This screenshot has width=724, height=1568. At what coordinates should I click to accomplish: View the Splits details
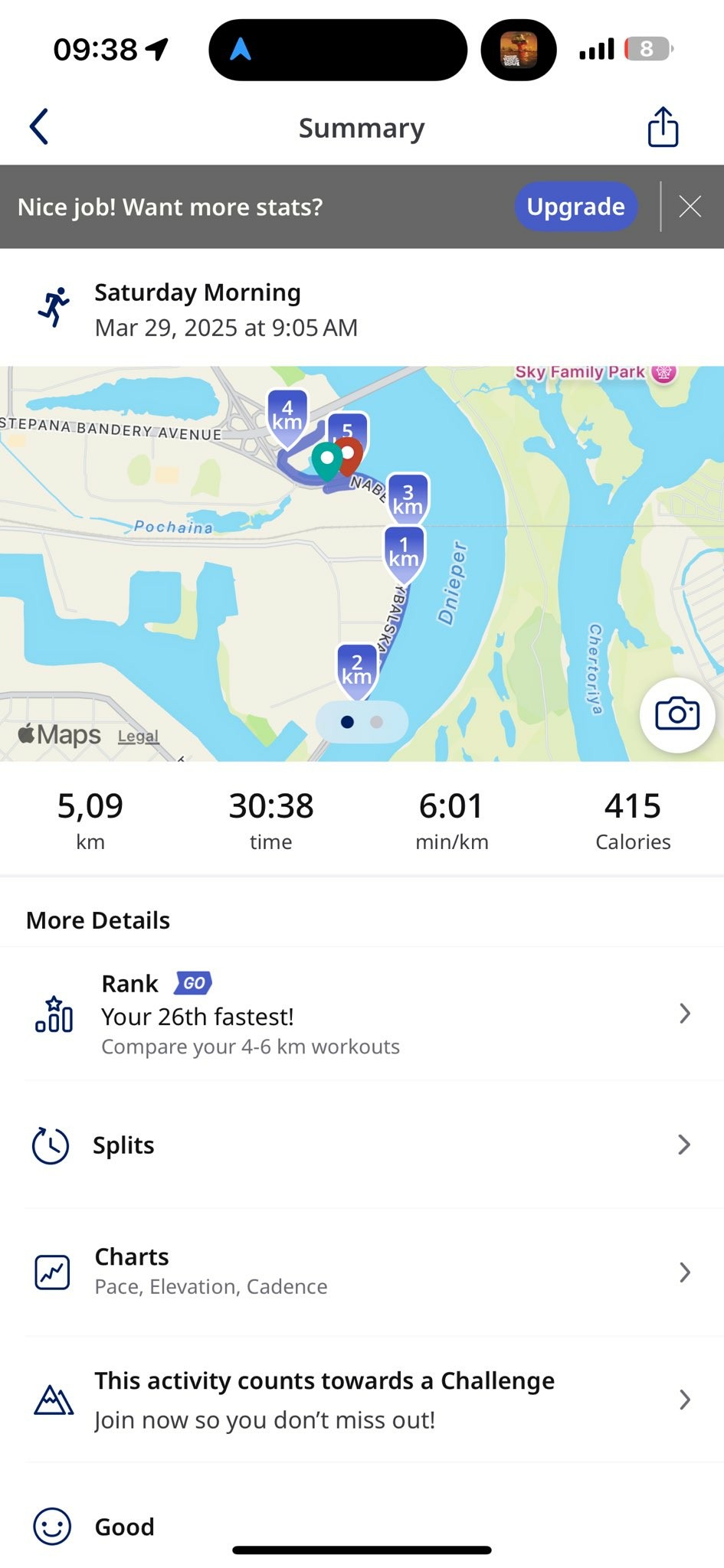(x=362, y=1145)
